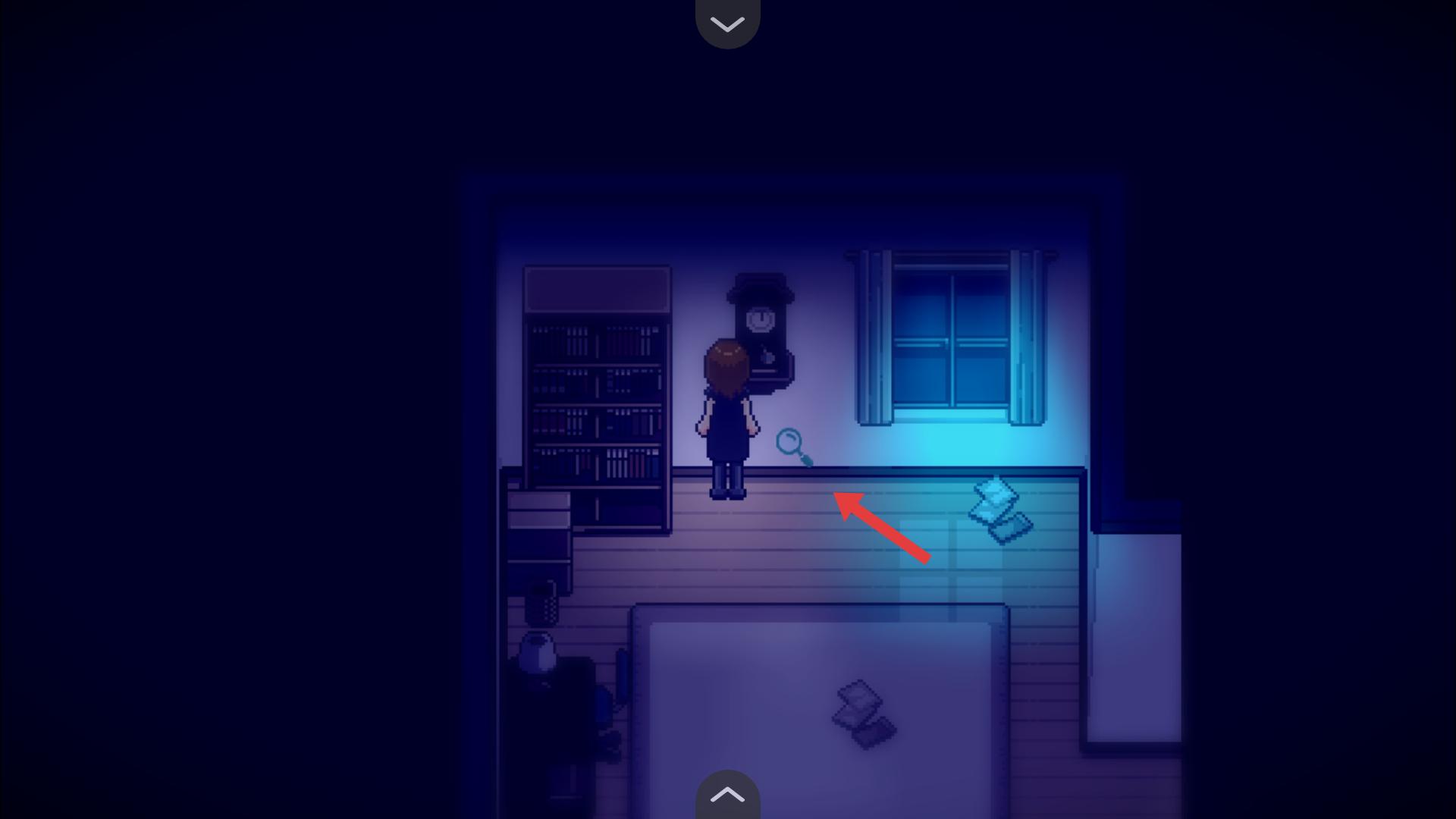Expand the top pull-down chevron
Screen dimensions: 1456x819
pyautogui.click(x=727, y=24)
